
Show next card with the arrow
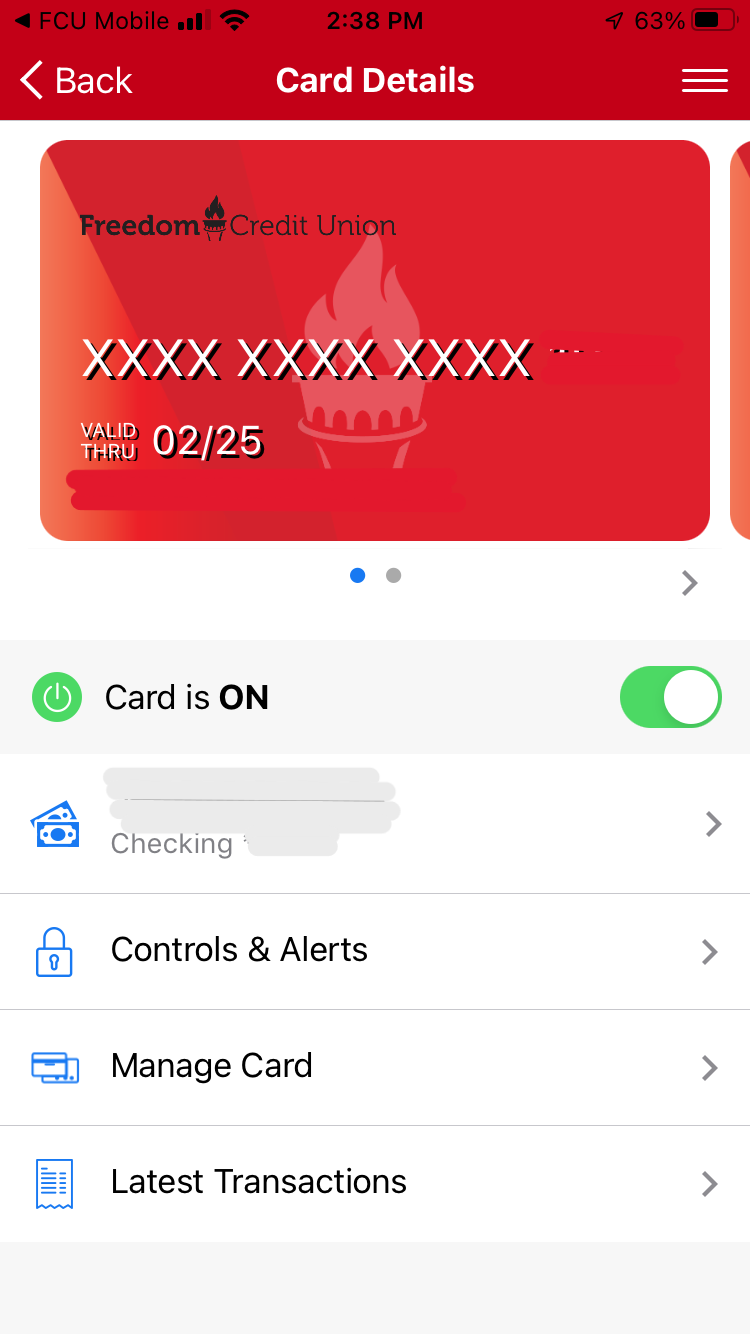(689, 583)
